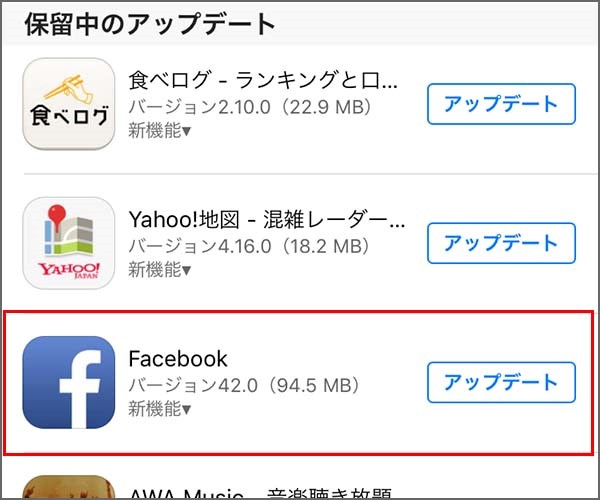
Task: Expand 新機能 under 食べログ
Action: coord(159,130)
